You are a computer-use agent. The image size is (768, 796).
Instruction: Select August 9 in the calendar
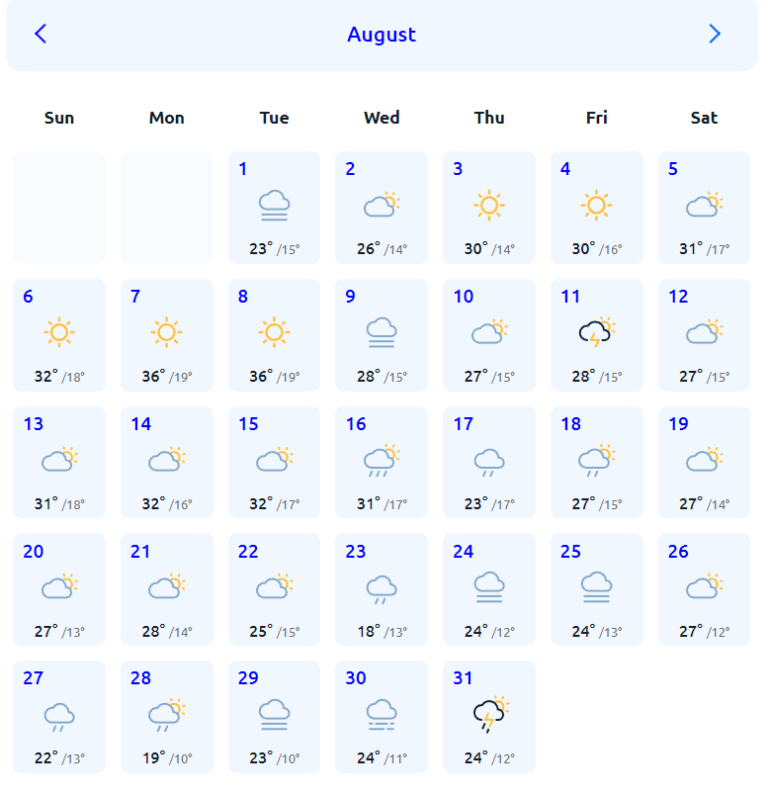381,334
